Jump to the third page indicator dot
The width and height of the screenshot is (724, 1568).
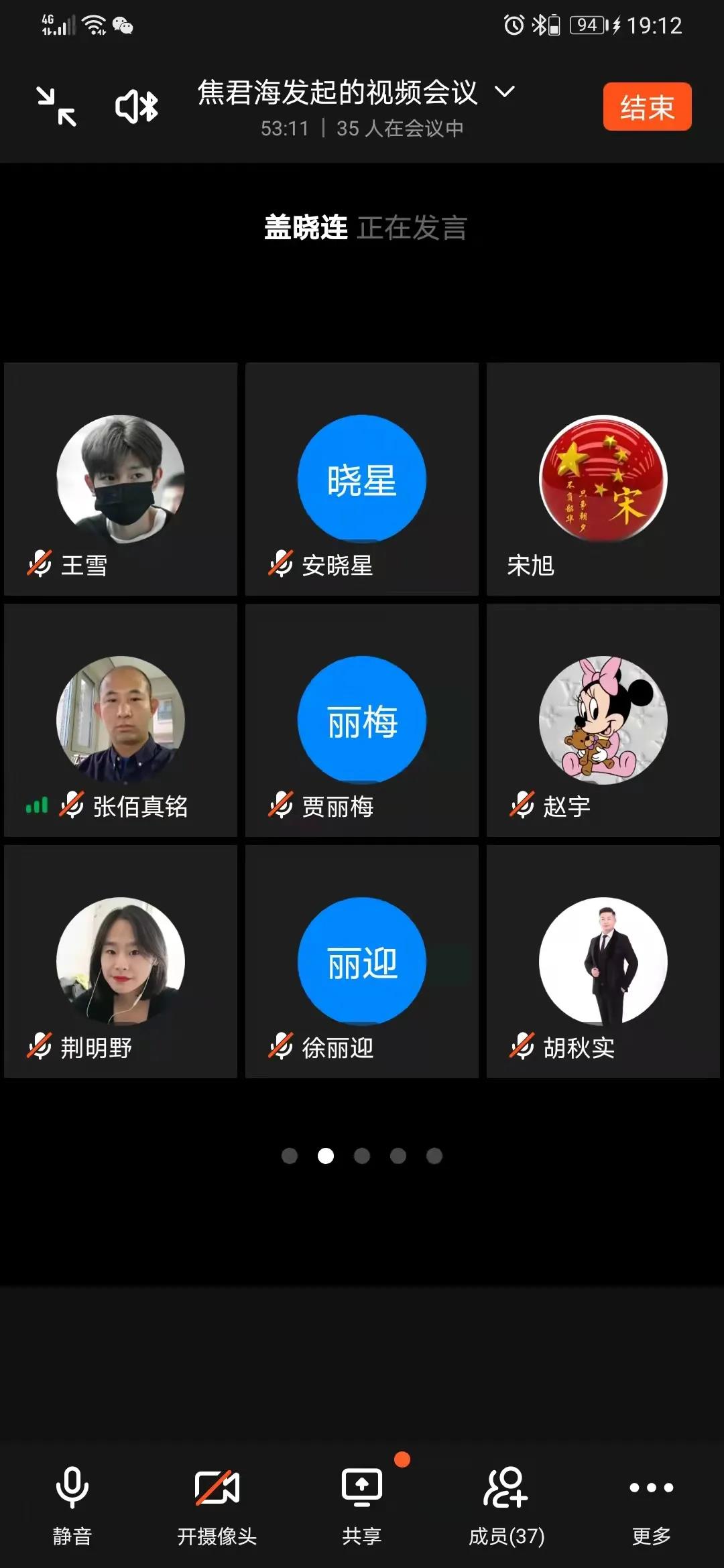pos(362,1156)
